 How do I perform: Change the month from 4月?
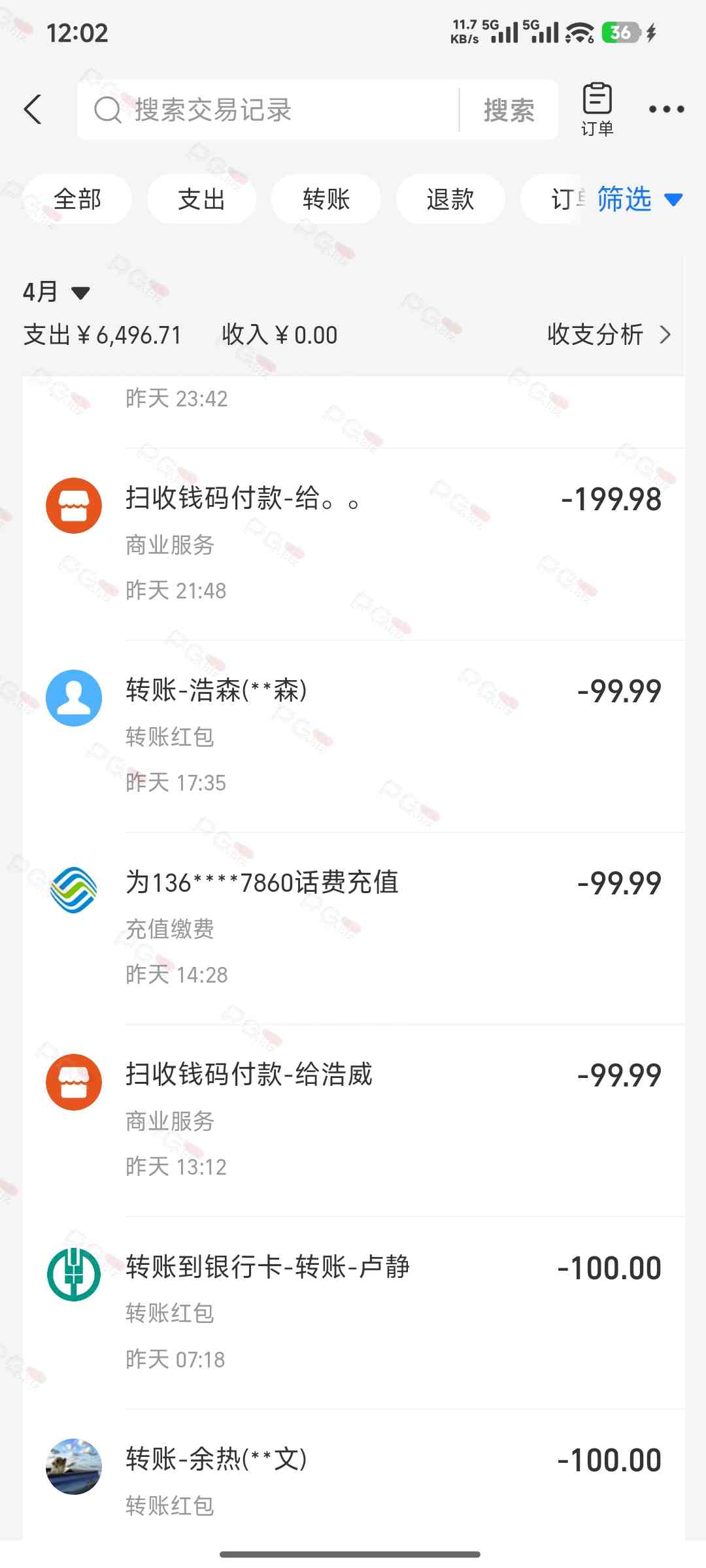click(x=56, y=292)
